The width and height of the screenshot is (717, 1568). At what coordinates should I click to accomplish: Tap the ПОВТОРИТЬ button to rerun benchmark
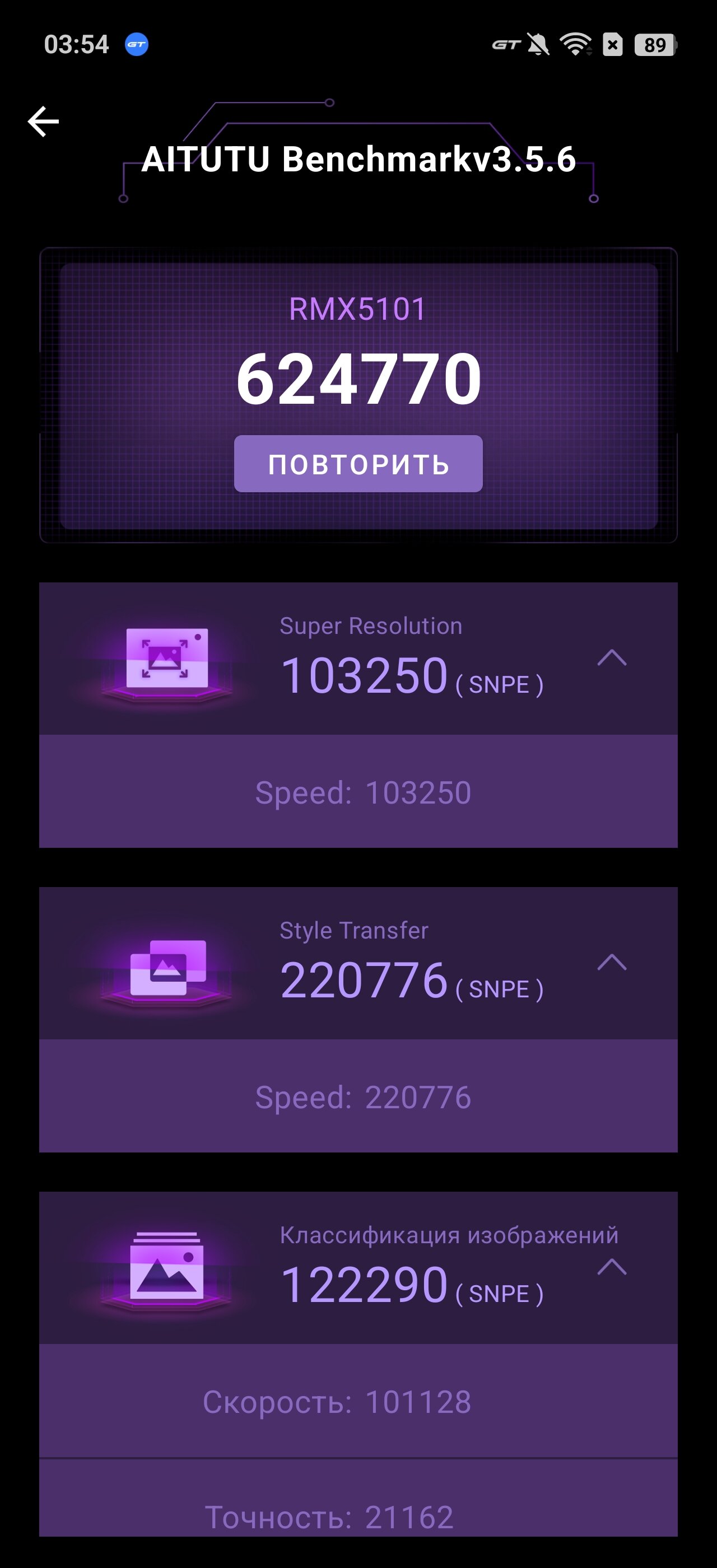(x=358, y=464)
